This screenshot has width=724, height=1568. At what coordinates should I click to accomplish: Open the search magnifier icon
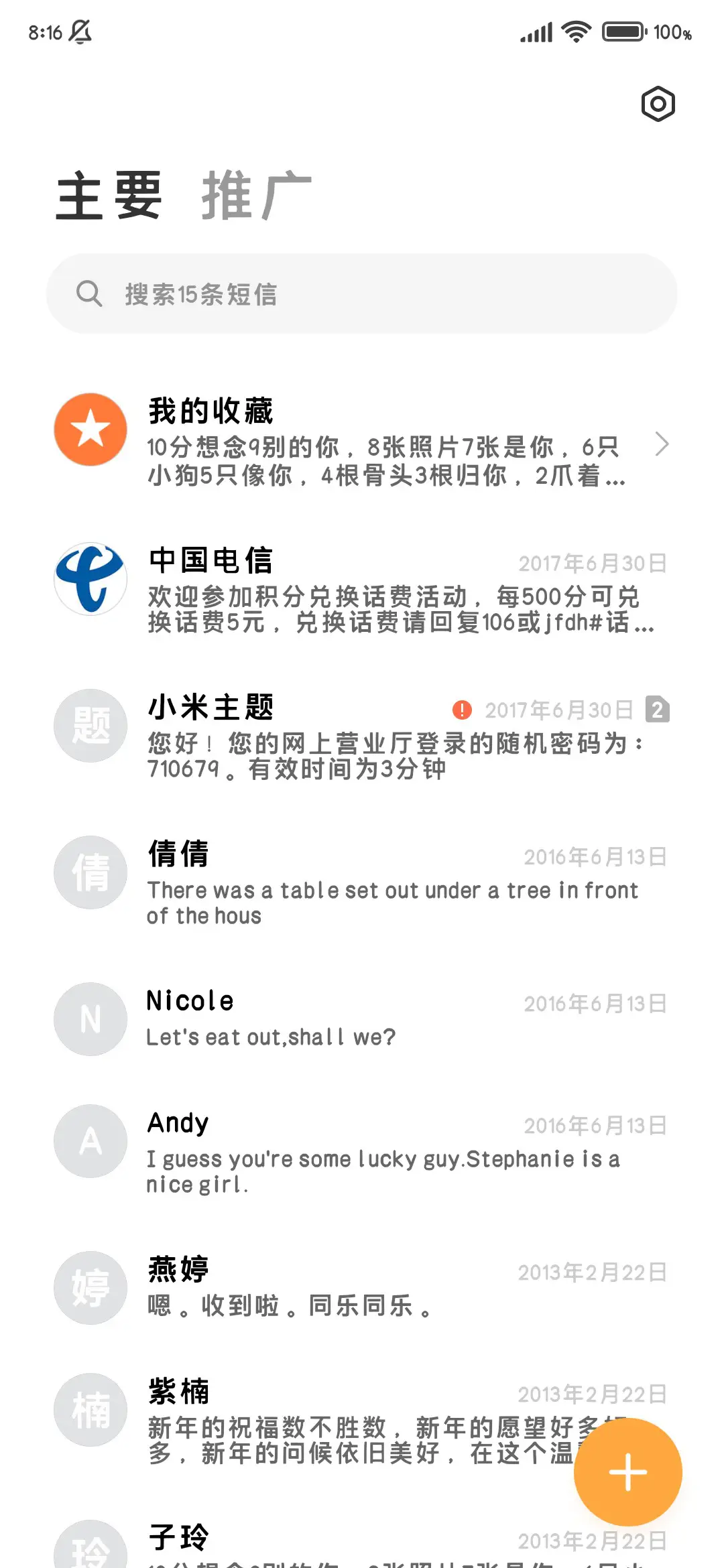pos(90,293)
